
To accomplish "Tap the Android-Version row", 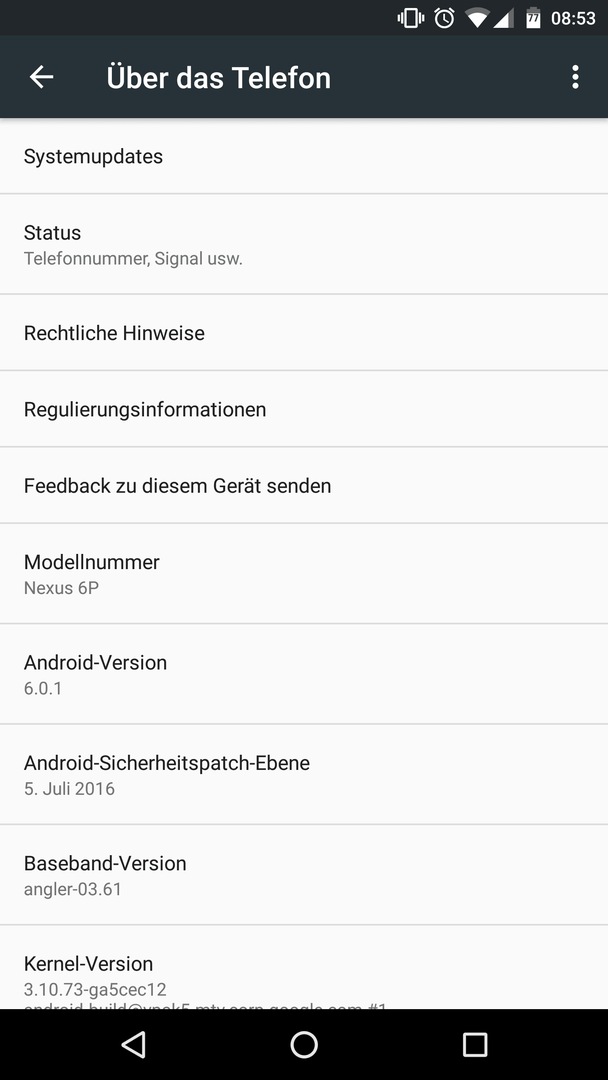I will (304, 674).
